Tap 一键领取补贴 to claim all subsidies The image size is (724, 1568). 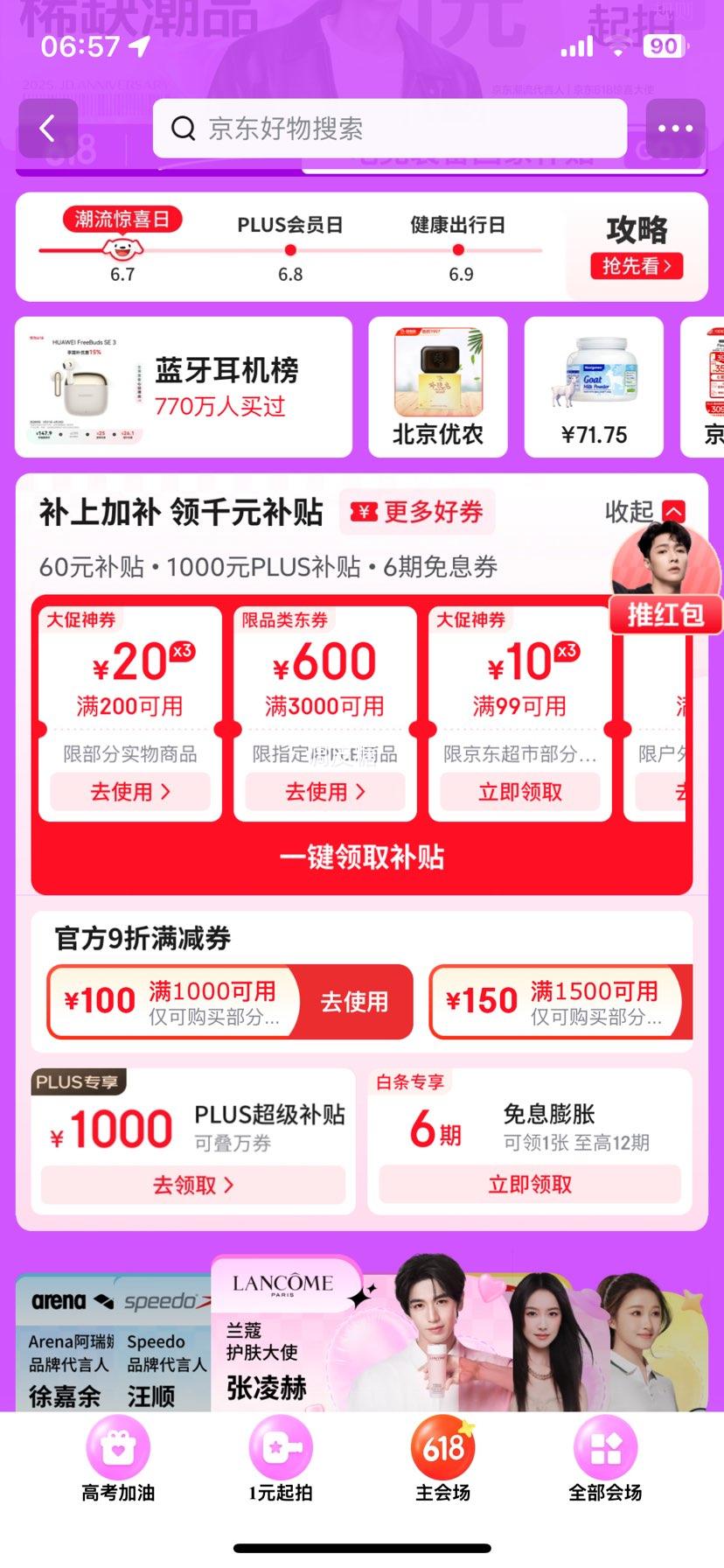[x=362, y=857]
